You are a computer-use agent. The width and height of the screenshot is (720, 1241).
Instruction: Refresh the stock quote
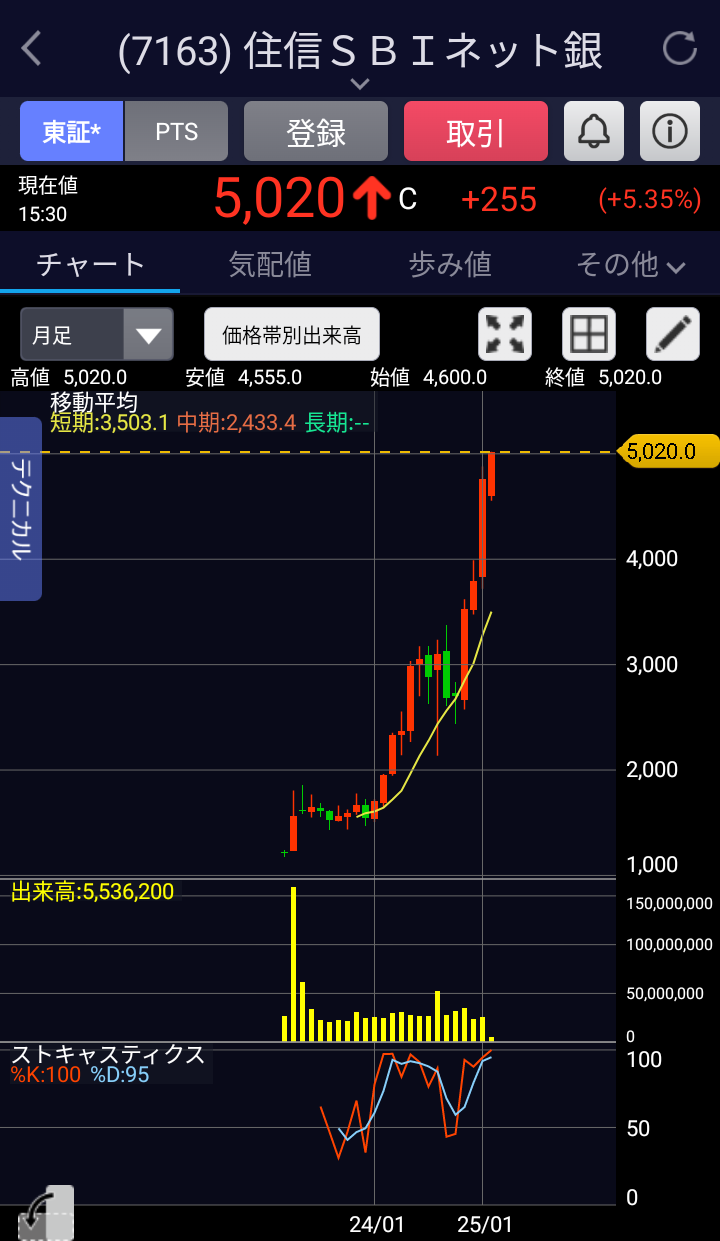pyautogui.click(x=680, y=48)
